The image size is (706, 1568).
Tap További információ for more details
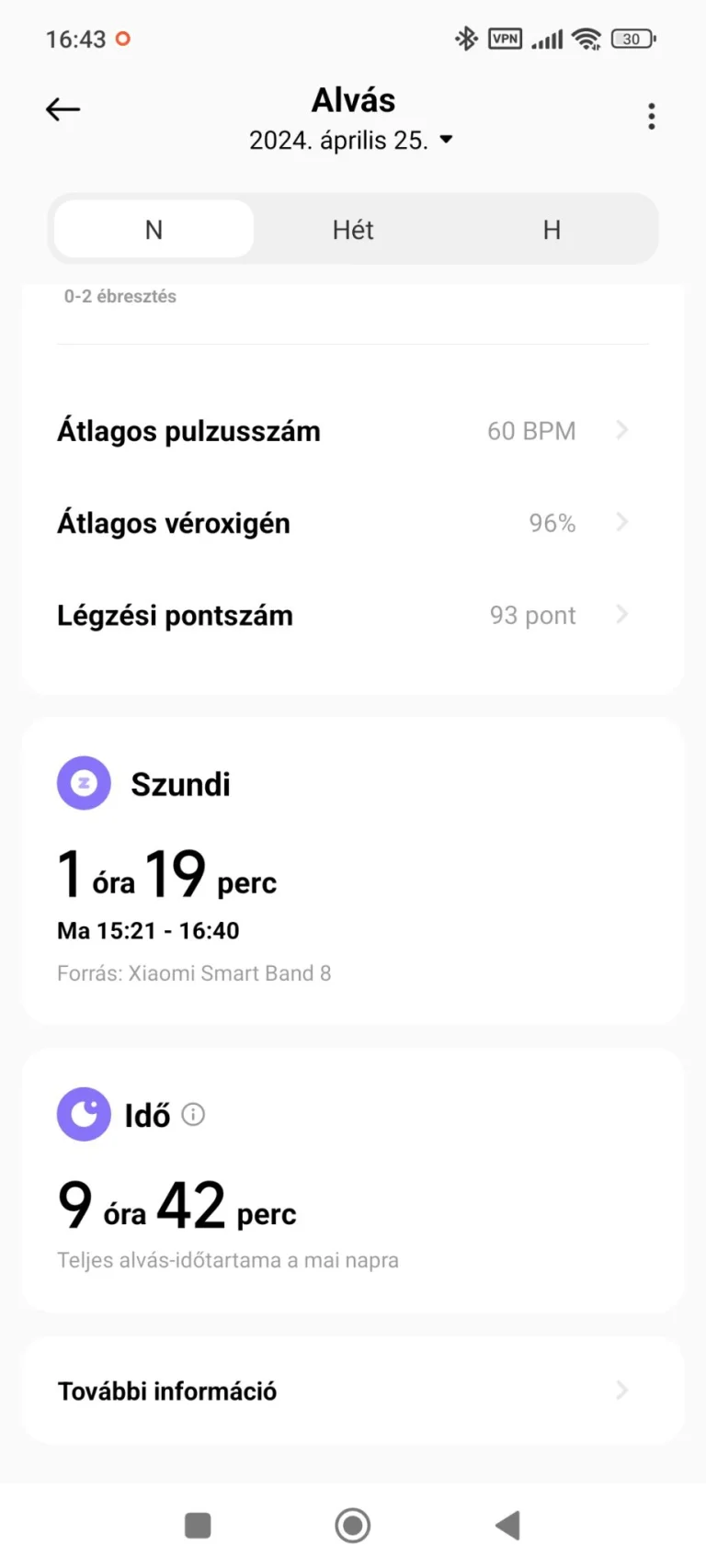(x=353, y=1391)
